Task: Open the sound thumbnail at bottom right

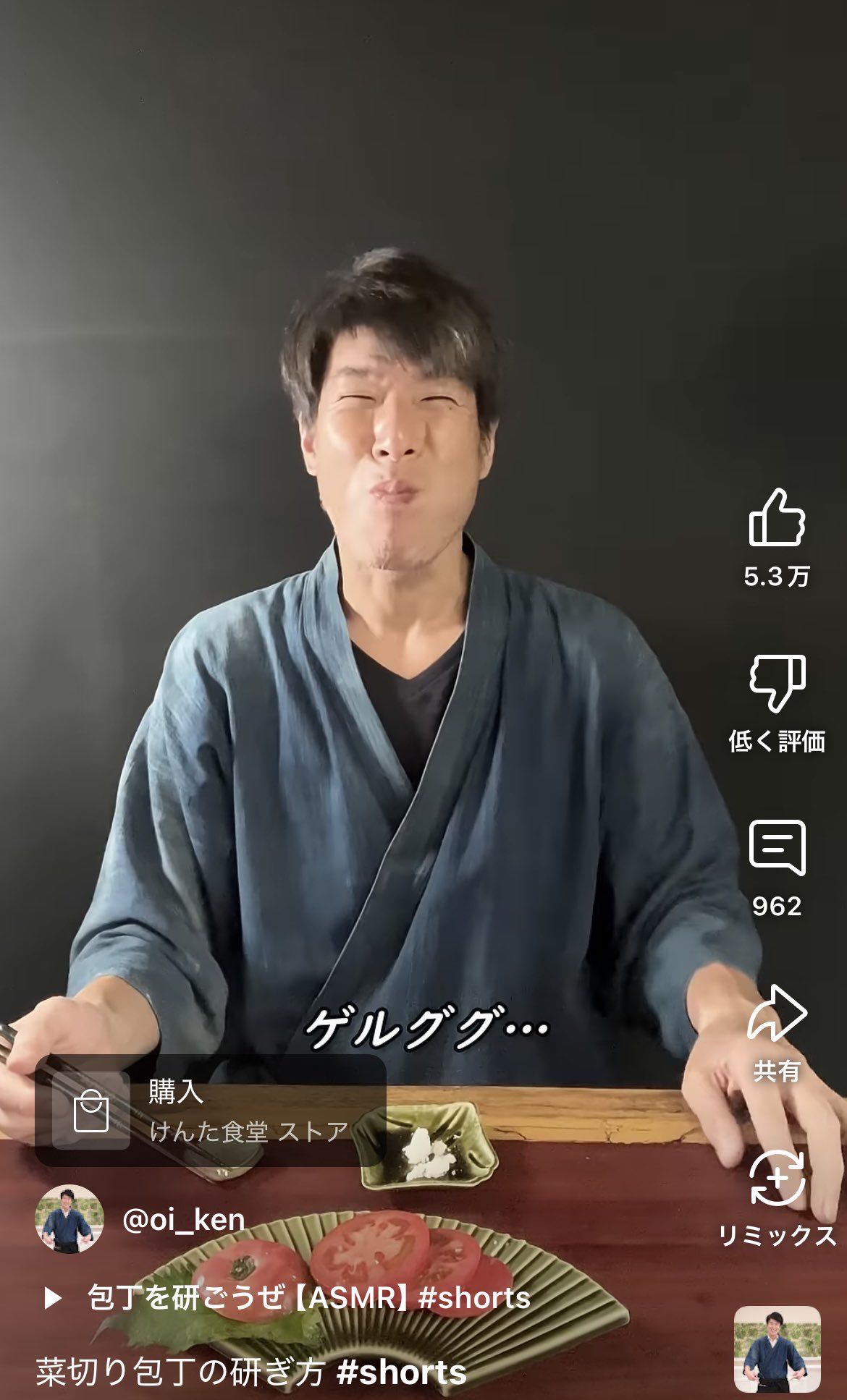Action: [777, 1349]
